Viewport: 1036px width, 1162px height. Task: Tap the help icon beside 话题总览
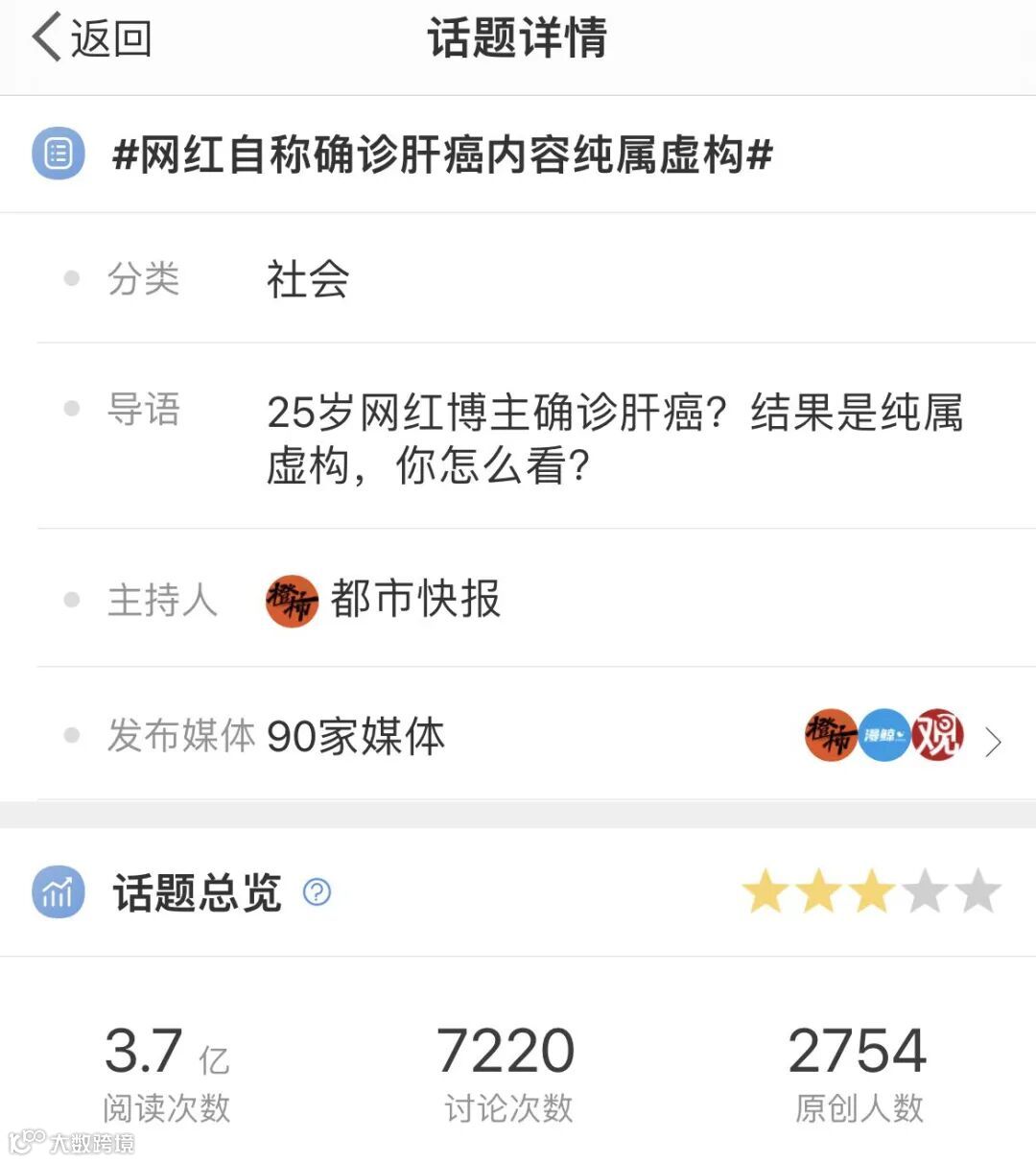pyautogui.click(x=317, y=892)
